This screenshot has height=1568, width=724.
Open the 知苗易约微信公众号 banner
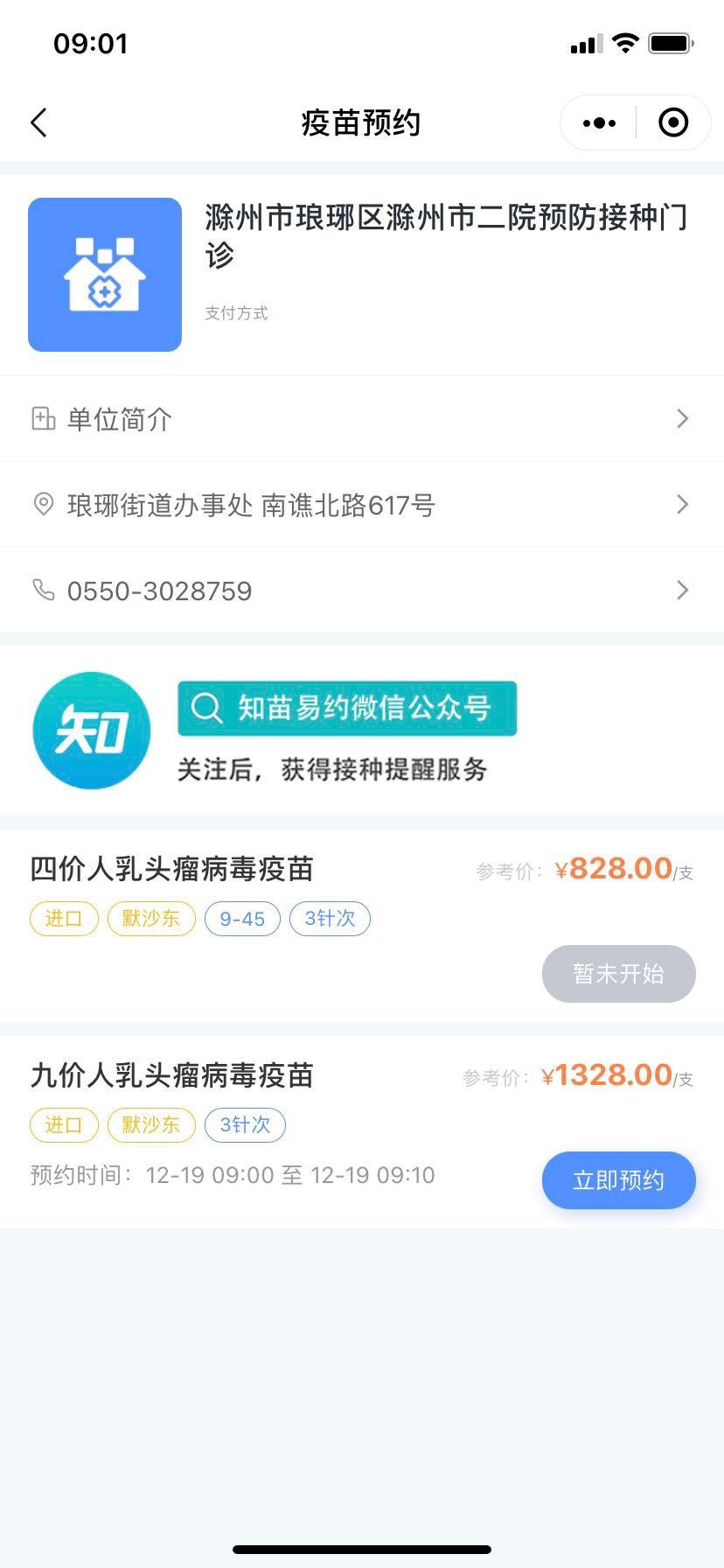362,731
